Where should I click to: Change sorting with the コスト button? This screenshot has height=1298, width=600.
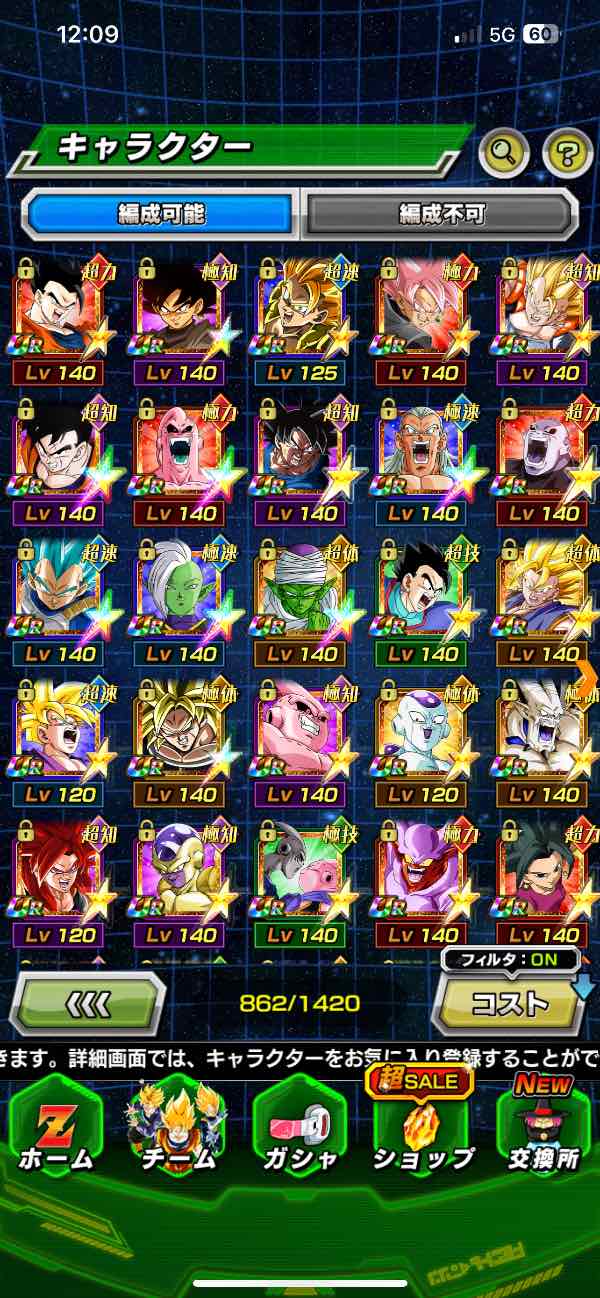click(x=510, y=1002)
